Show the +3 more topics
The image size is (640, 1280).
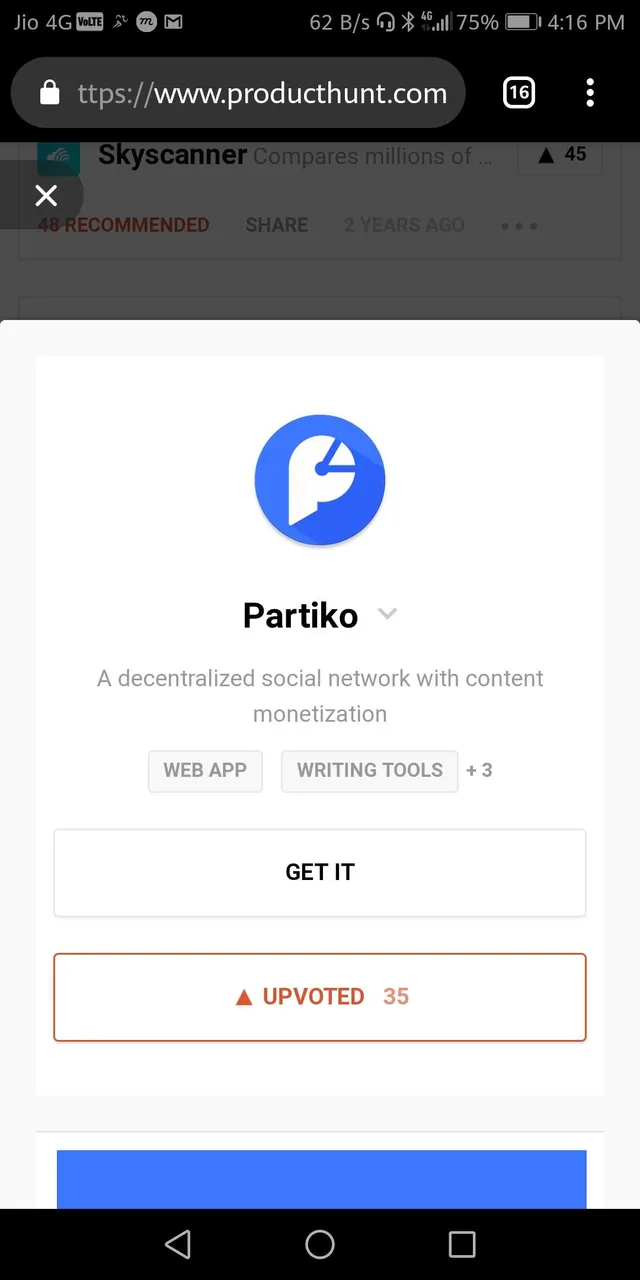coord(479,770)
